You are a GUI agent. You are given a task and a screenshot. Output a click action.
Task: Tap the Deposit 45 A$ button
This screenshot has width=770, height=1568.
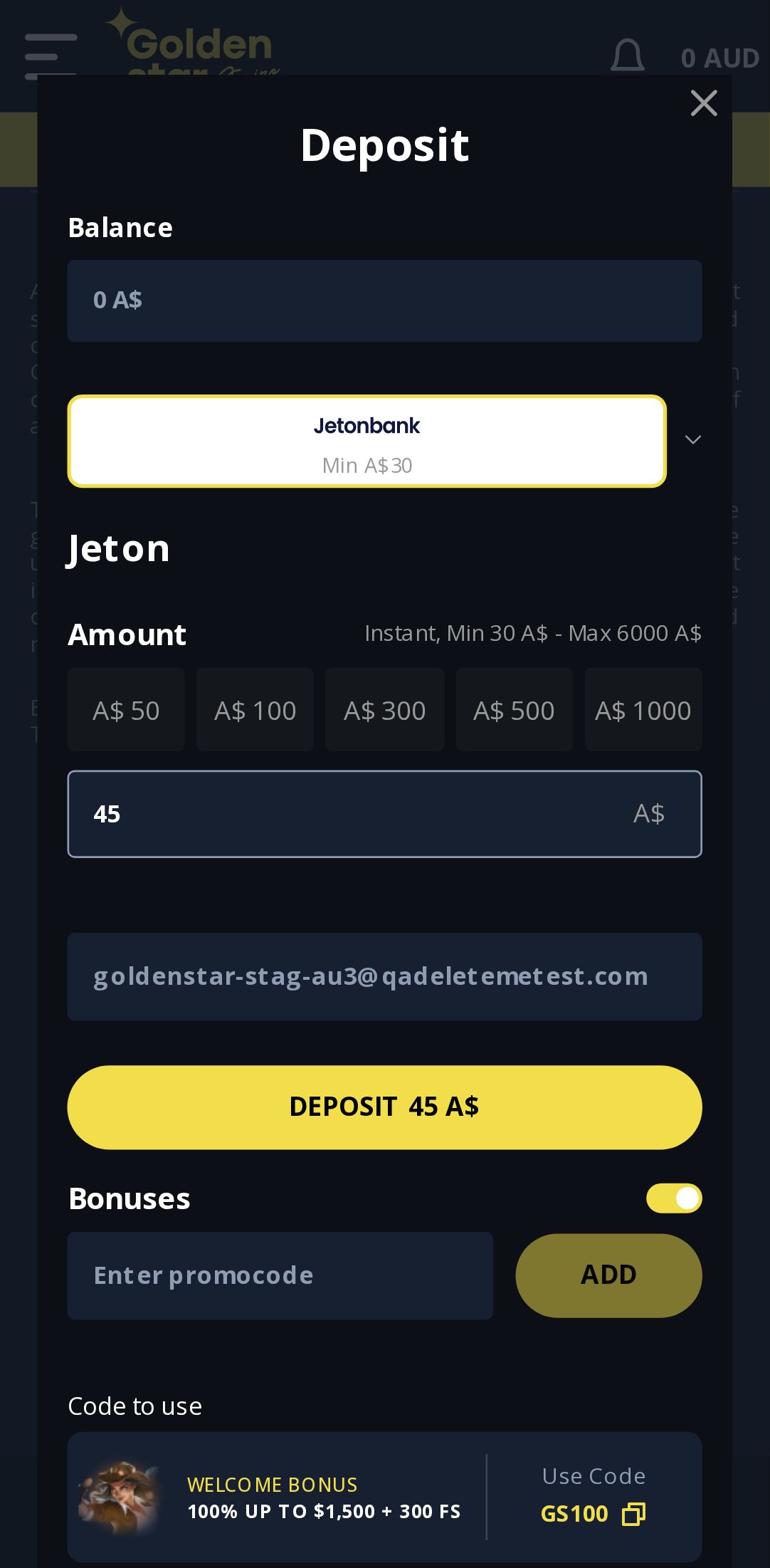(x=384, y=1107)
